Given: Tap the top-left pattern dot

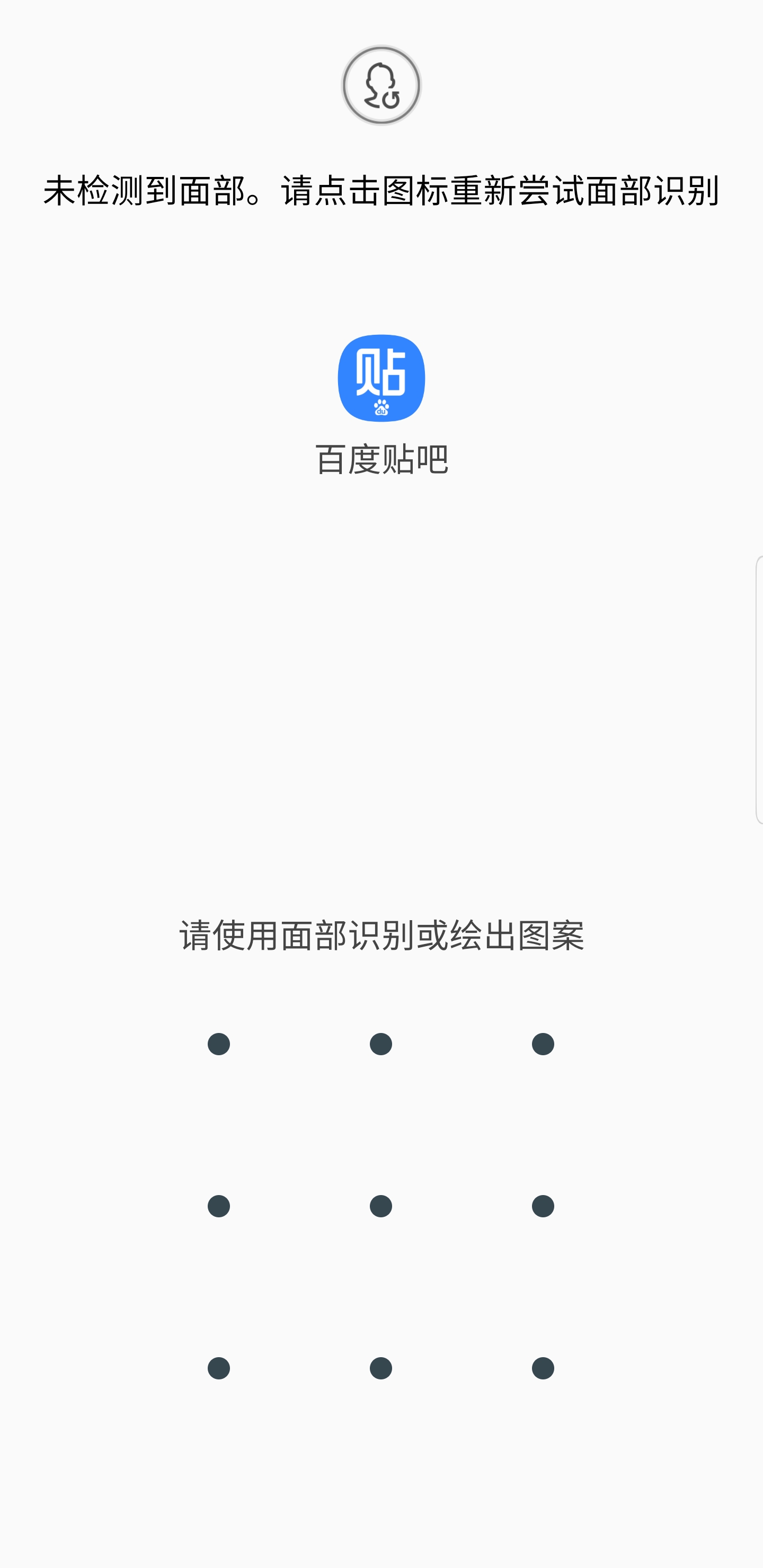Looking at the screenshot, I should pos(219,1044).
